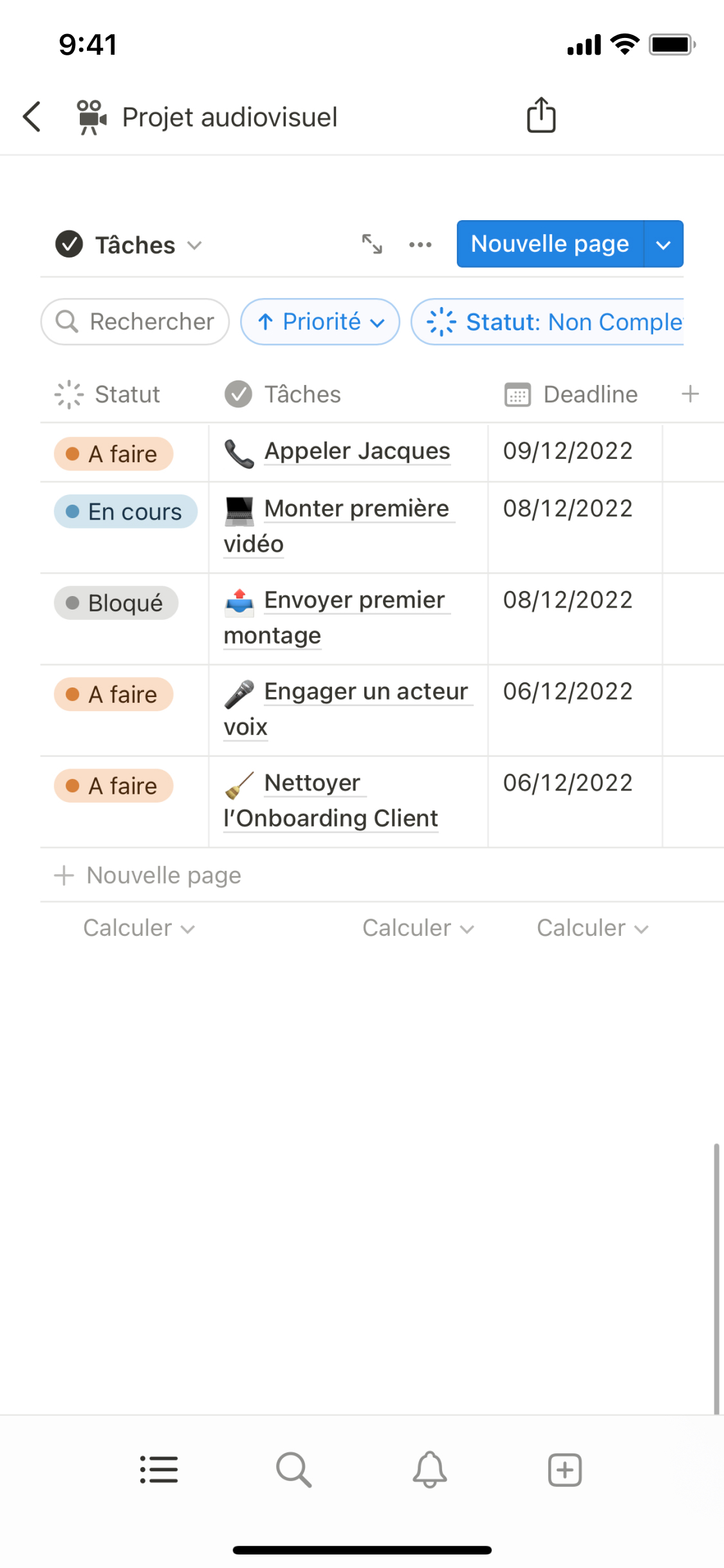Open the Tâches view selector

(129, 245)
